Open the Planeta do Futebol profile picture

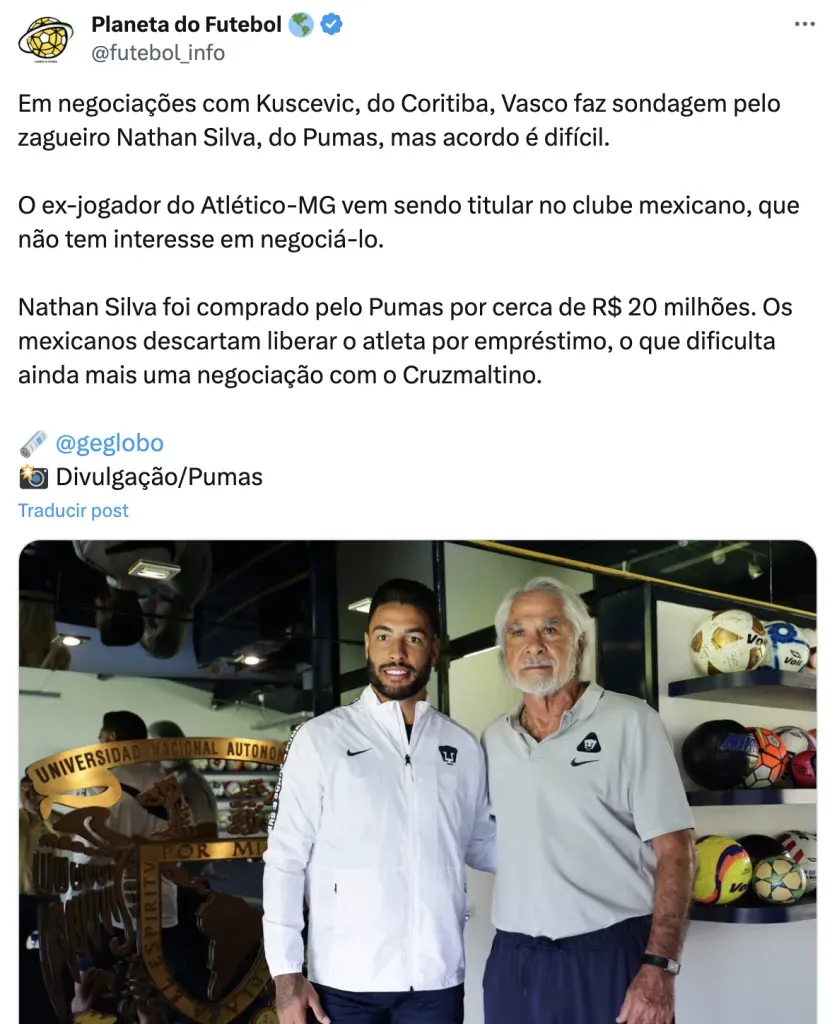point(46,38)
